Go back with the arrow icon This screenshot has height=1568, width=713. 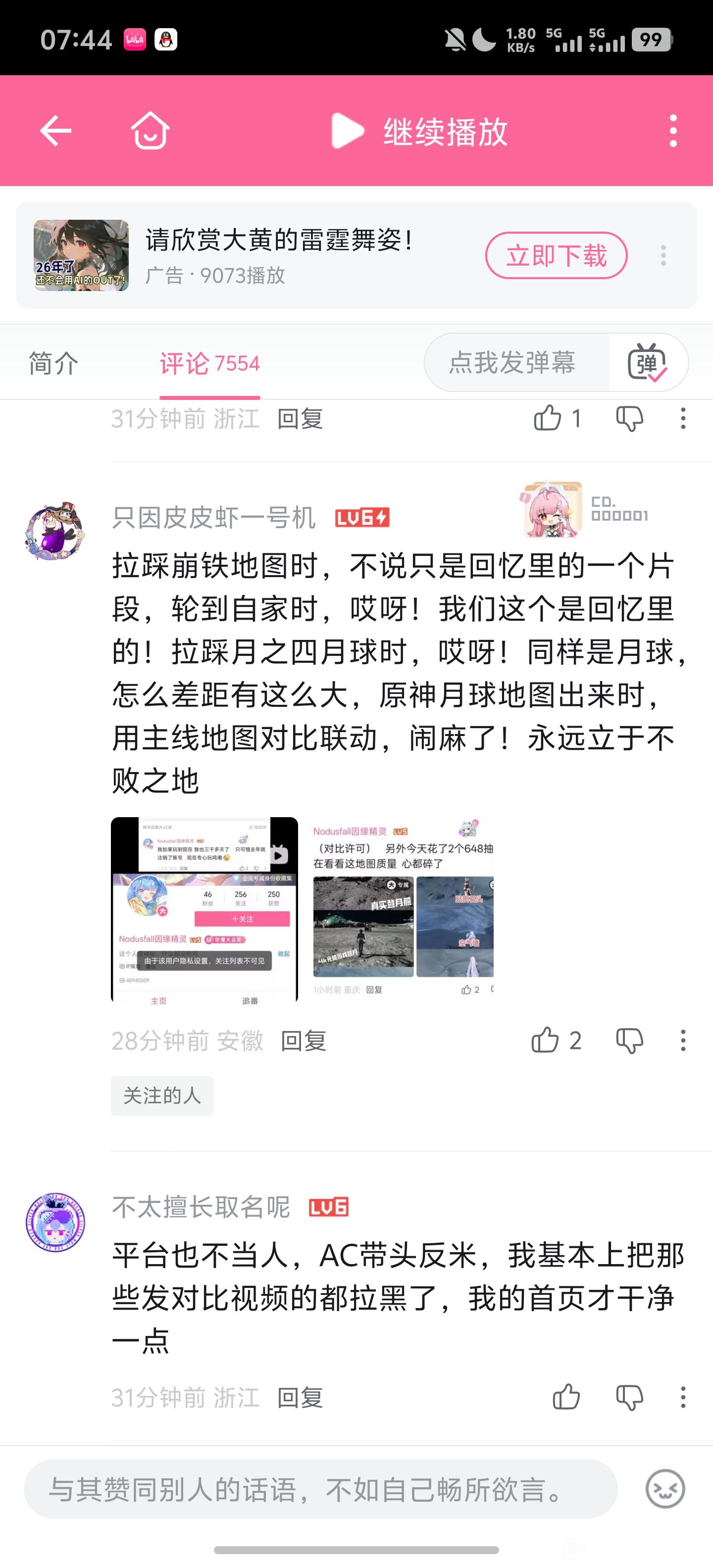coord(55,131)
